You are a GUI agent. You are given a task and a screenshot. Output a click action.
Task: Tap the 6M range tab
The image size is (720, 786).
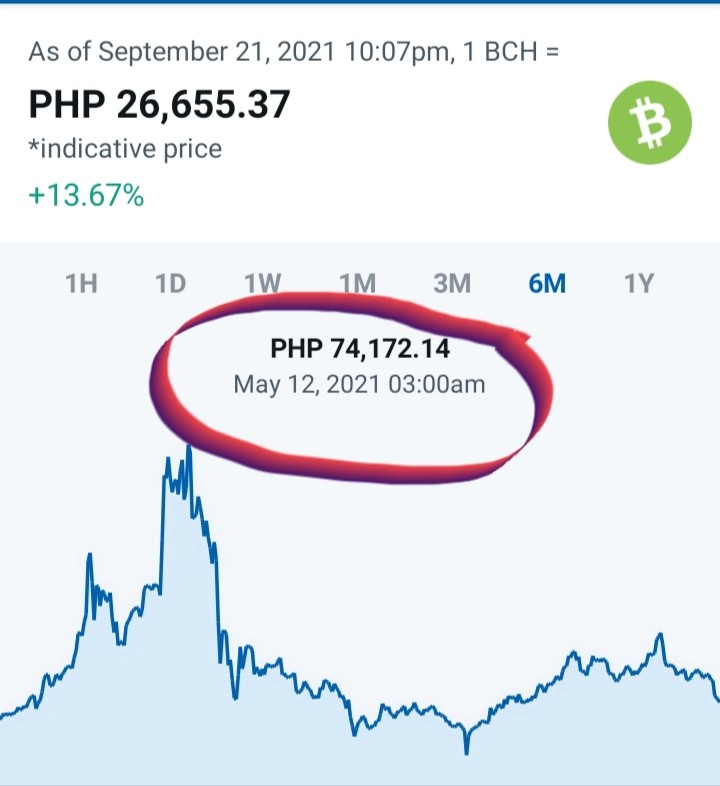(547, 284)
